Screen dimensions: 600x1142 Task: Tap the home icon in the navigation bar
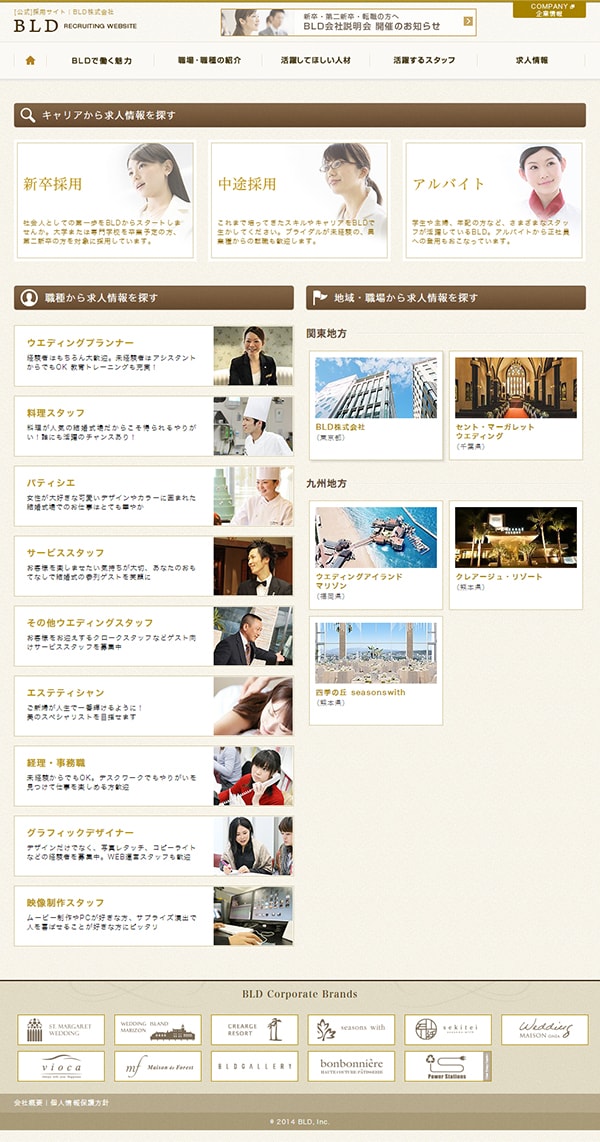[x=30, y=60]
